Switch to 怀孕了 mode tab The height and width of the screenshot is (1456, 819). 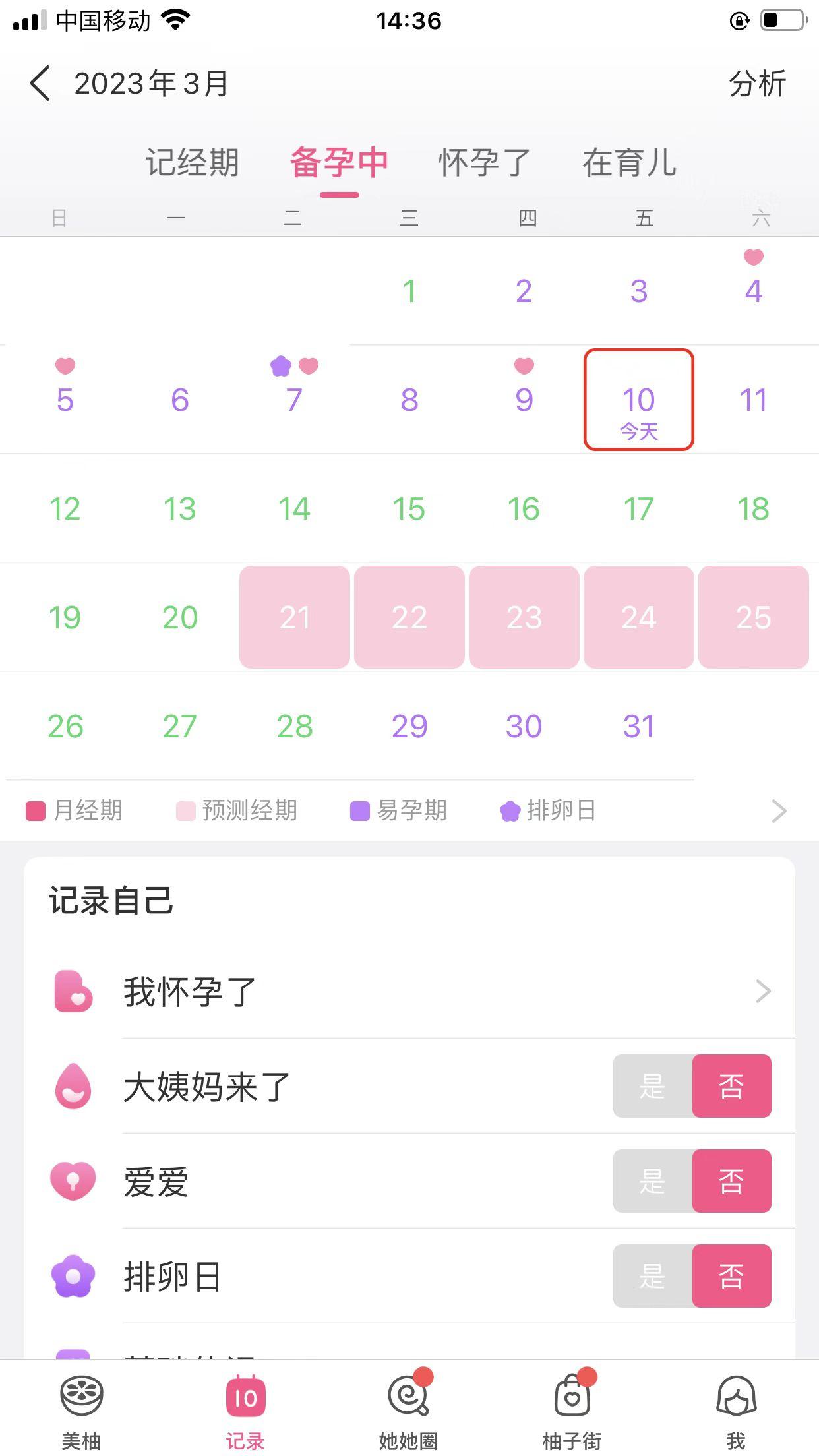pos(485,163)
